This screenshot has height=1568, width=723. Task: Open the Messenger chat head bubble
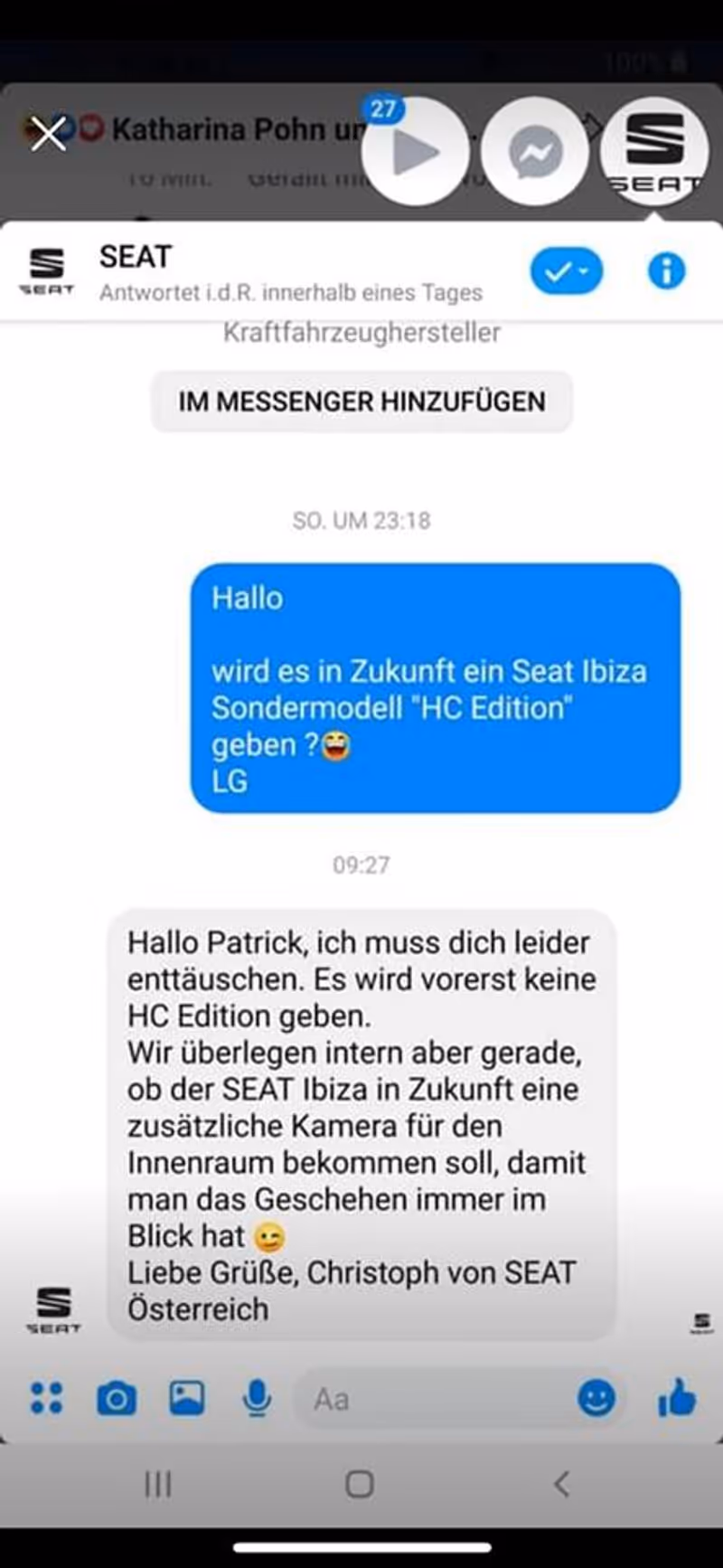(x=535, y=152)
